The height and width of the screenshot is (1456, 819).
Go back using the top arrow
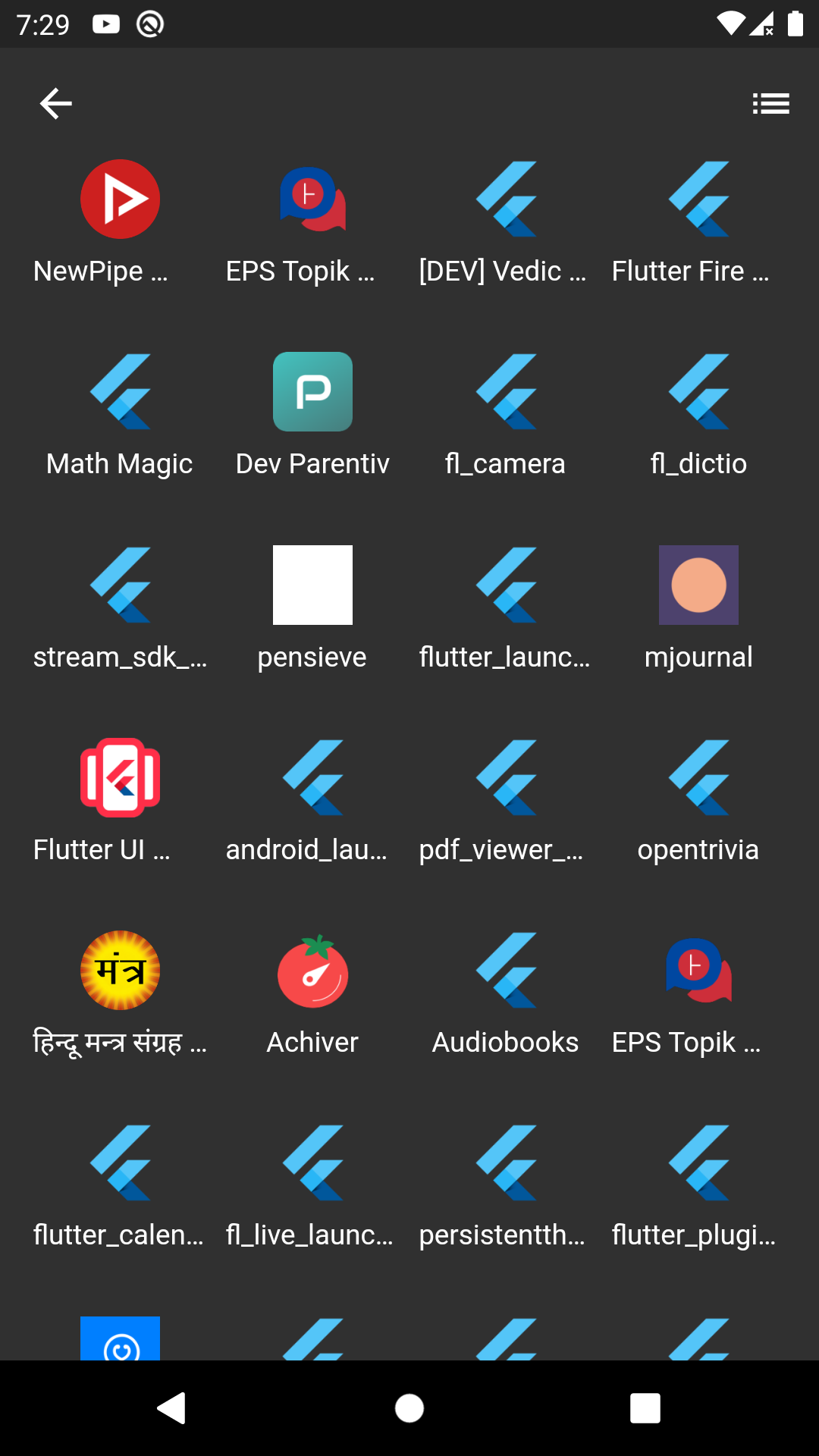[x=55, y=103]
